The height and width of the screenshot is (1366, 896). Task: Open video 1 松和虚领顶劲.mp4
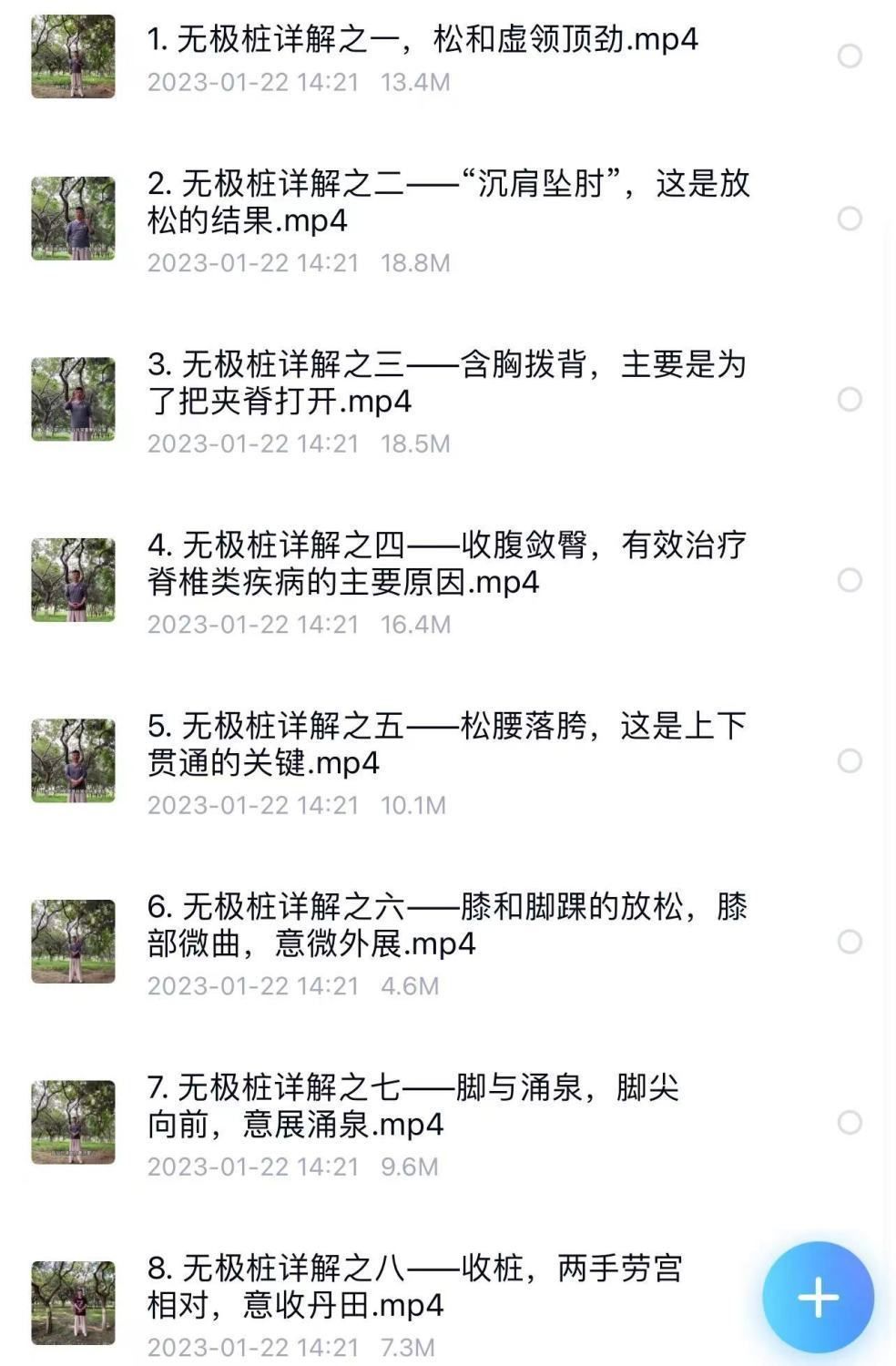tap(423, 40)
